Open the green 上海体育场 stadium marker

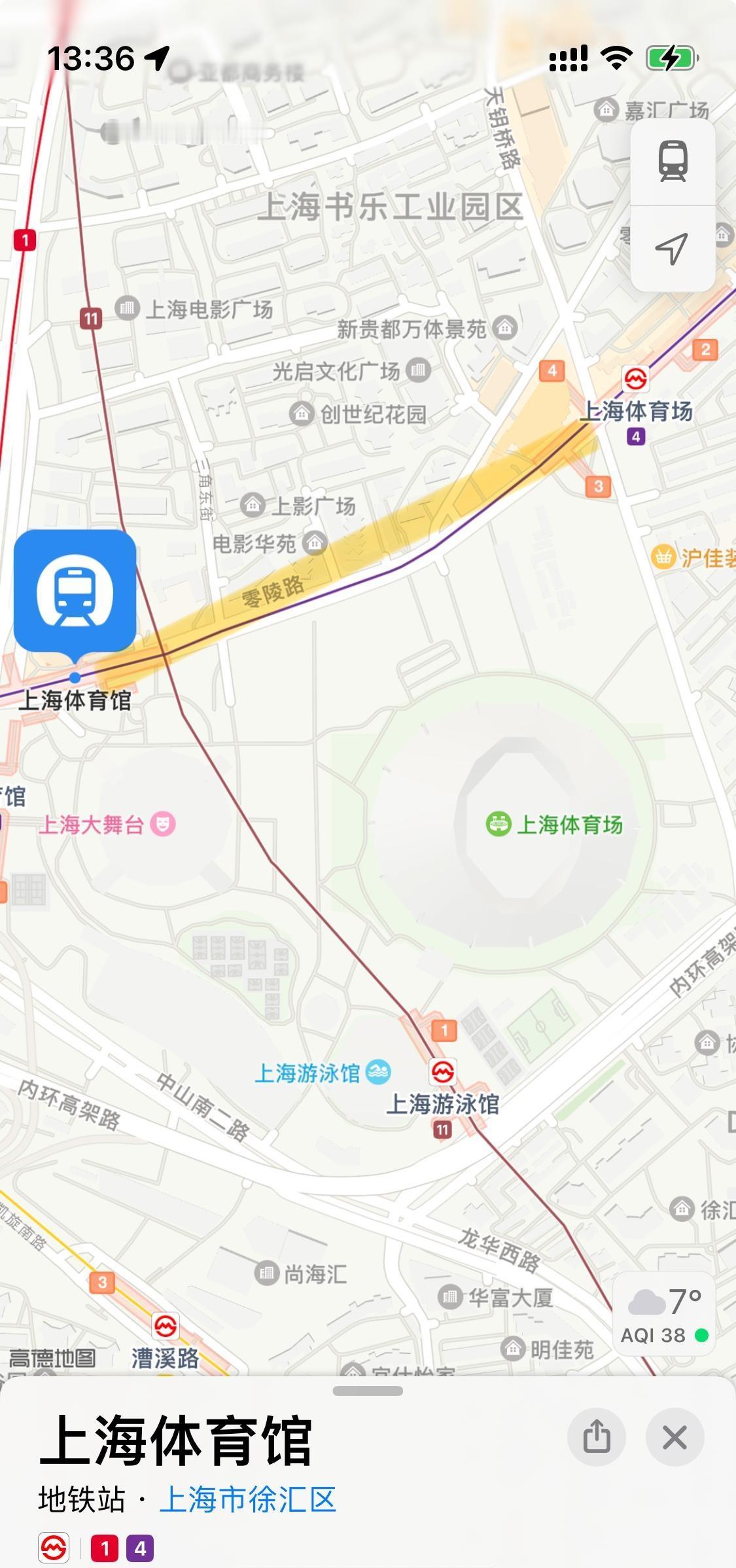click(498, 825)
